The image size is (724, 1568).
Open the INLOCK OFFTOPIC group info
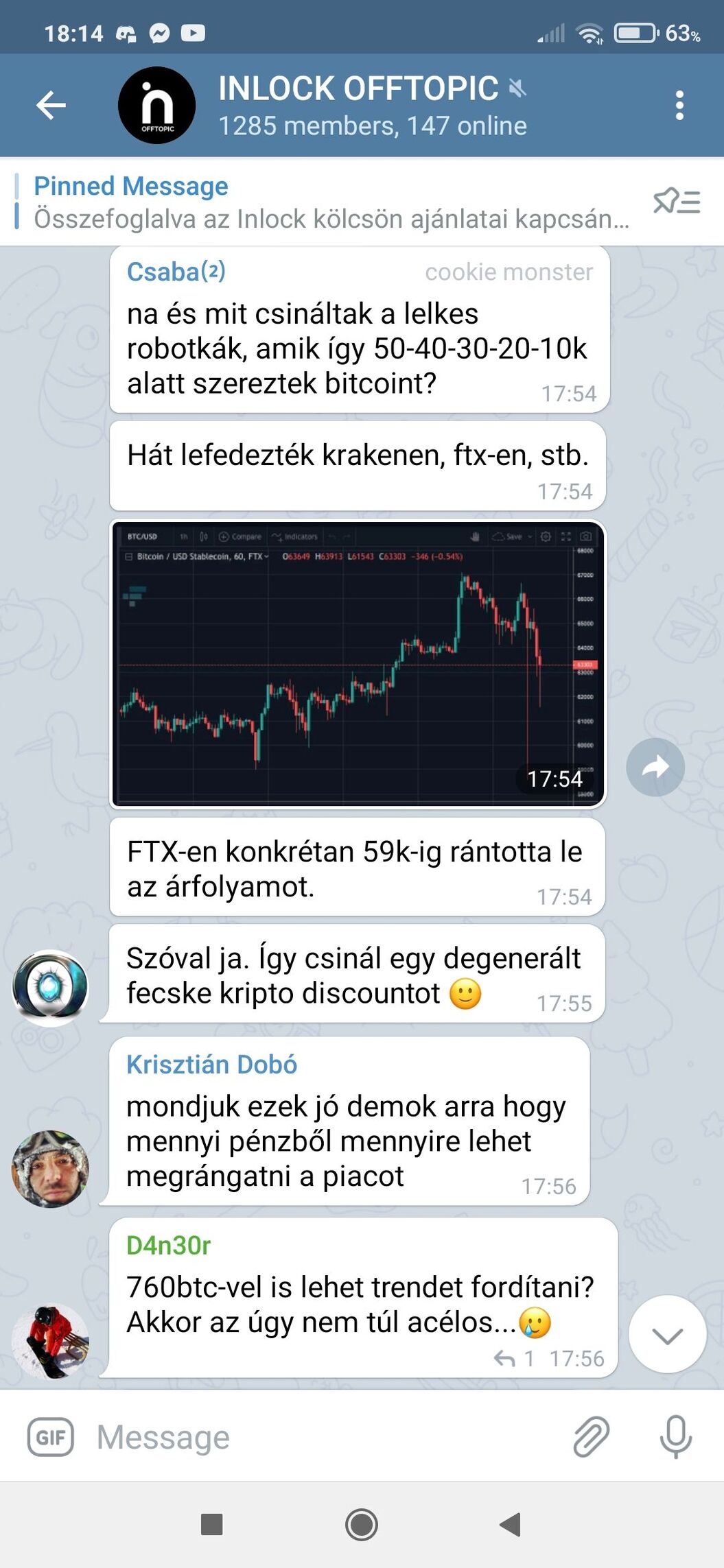click(x=371, y=106)
